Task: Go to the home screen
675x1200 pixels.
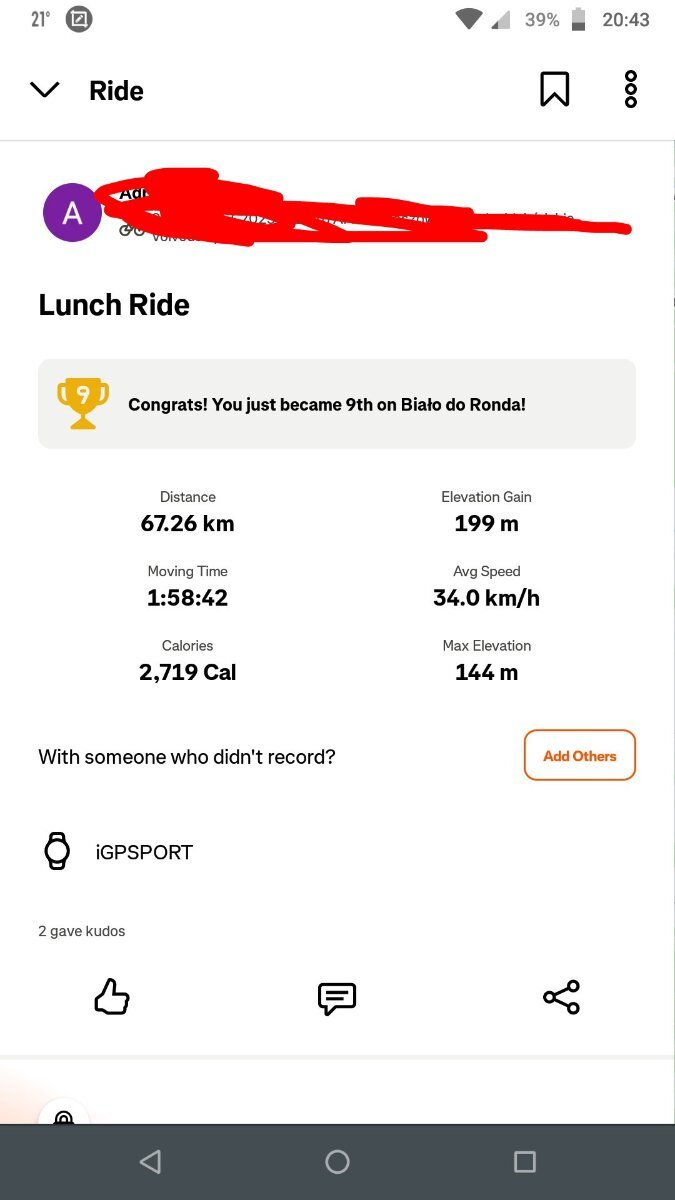Action: click(x=338, y=1161)
